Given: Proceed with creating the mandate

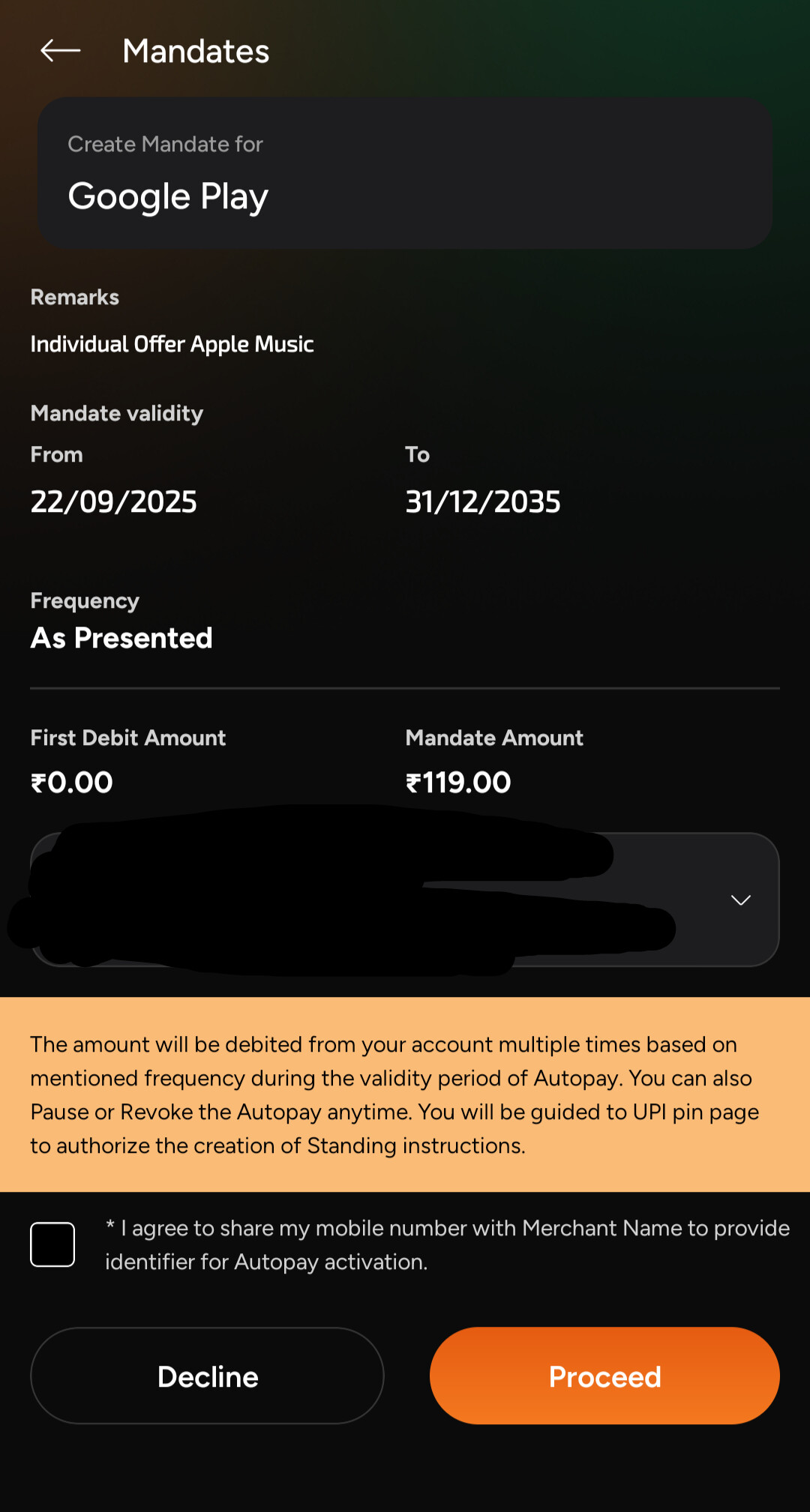Looking at the screenshot, I should 604,1376.
